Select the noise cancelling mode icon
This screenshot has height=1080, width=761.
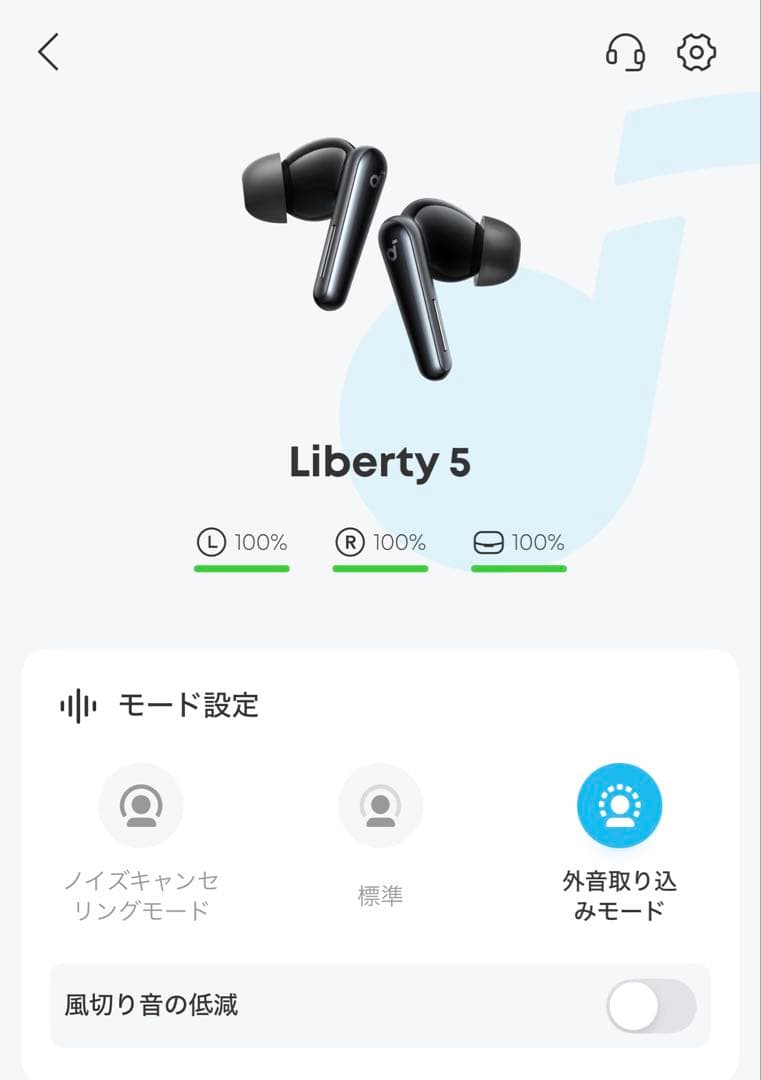tap(141, 806)
